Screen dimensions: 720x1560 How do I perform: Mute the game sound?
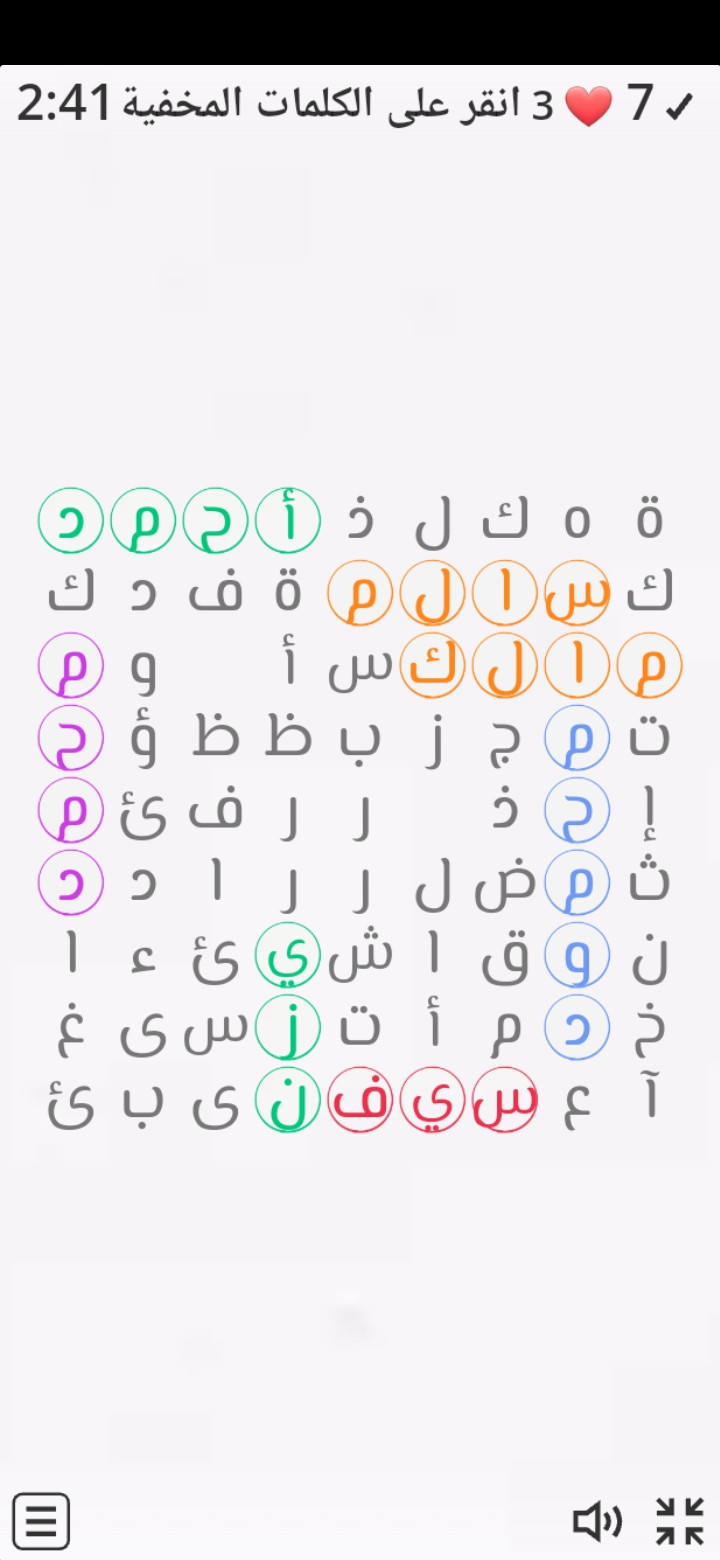[597, 1522]
